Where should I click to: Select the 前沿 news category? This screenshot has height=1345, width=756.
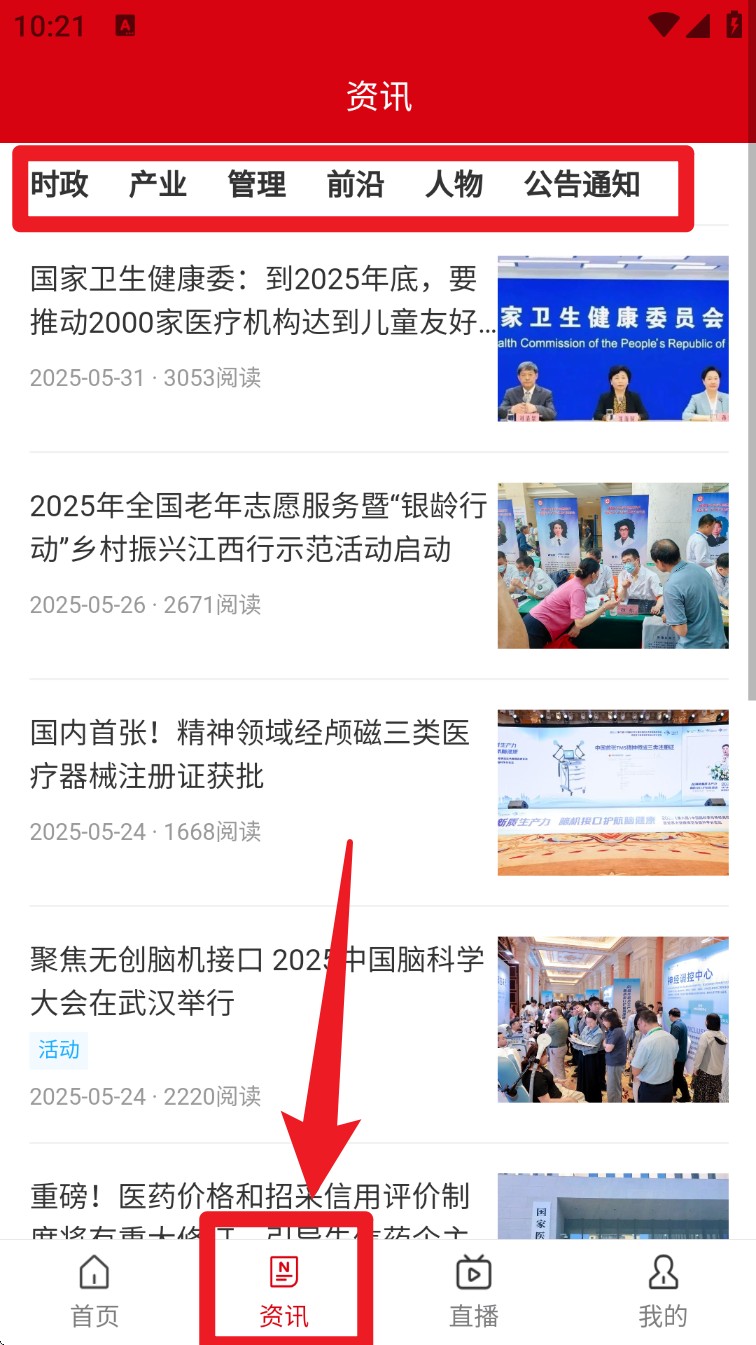click(x=354, y=185)
